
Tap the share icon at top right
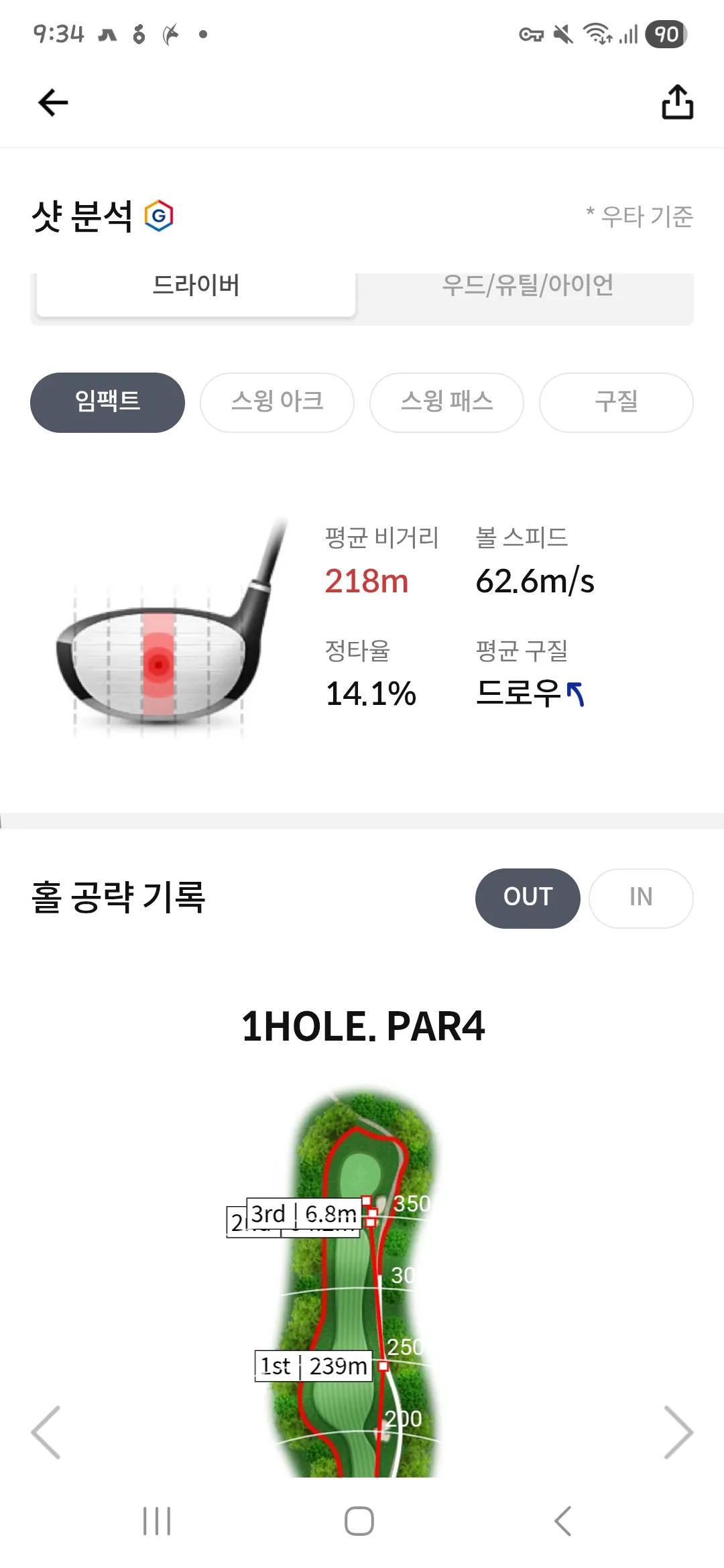tap(677, 102)
